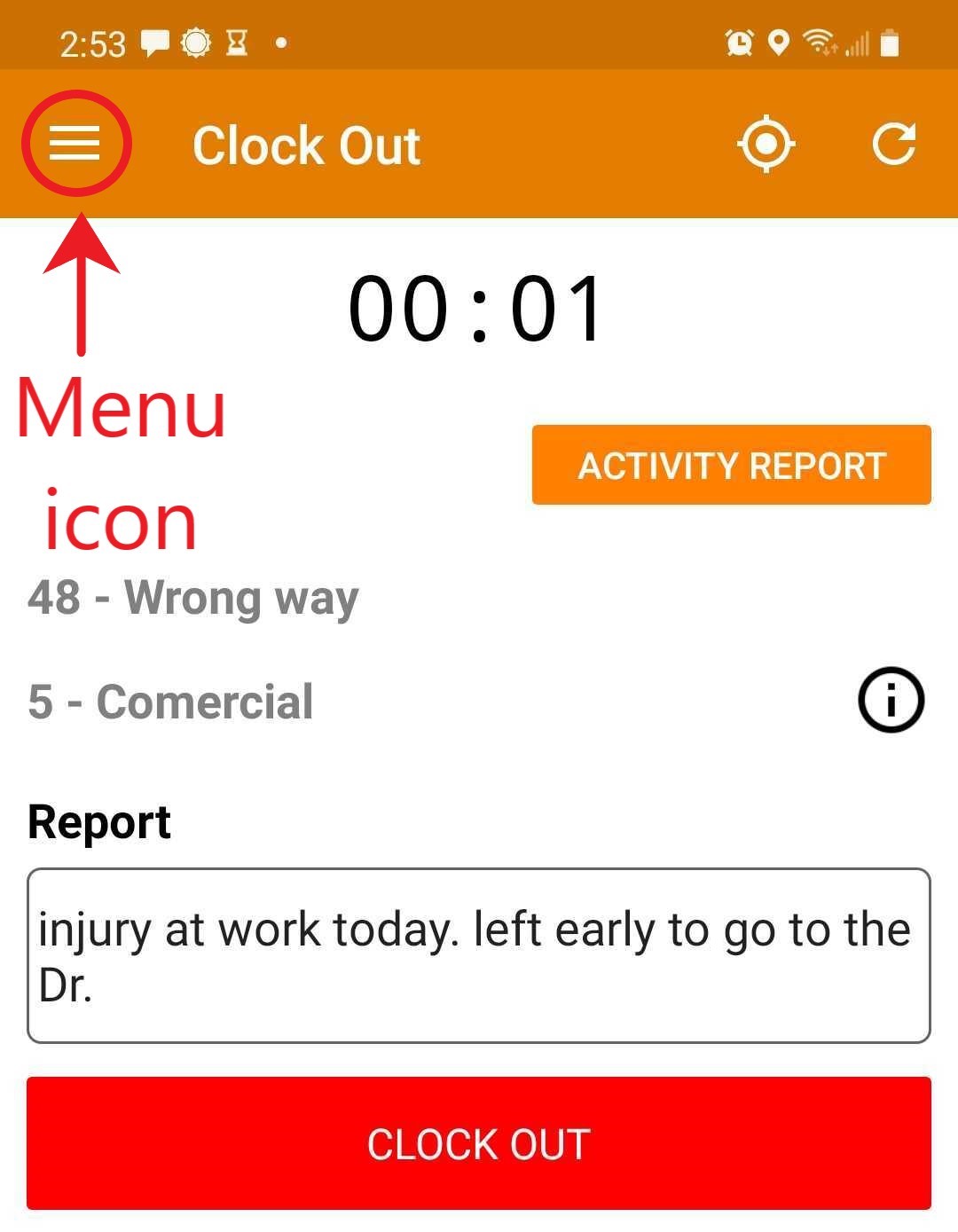Image resolution: width=958 pixels, height=1232 pixels.
Task: Open the info icon next to 5 - Comercial
Action: point(890,701)
